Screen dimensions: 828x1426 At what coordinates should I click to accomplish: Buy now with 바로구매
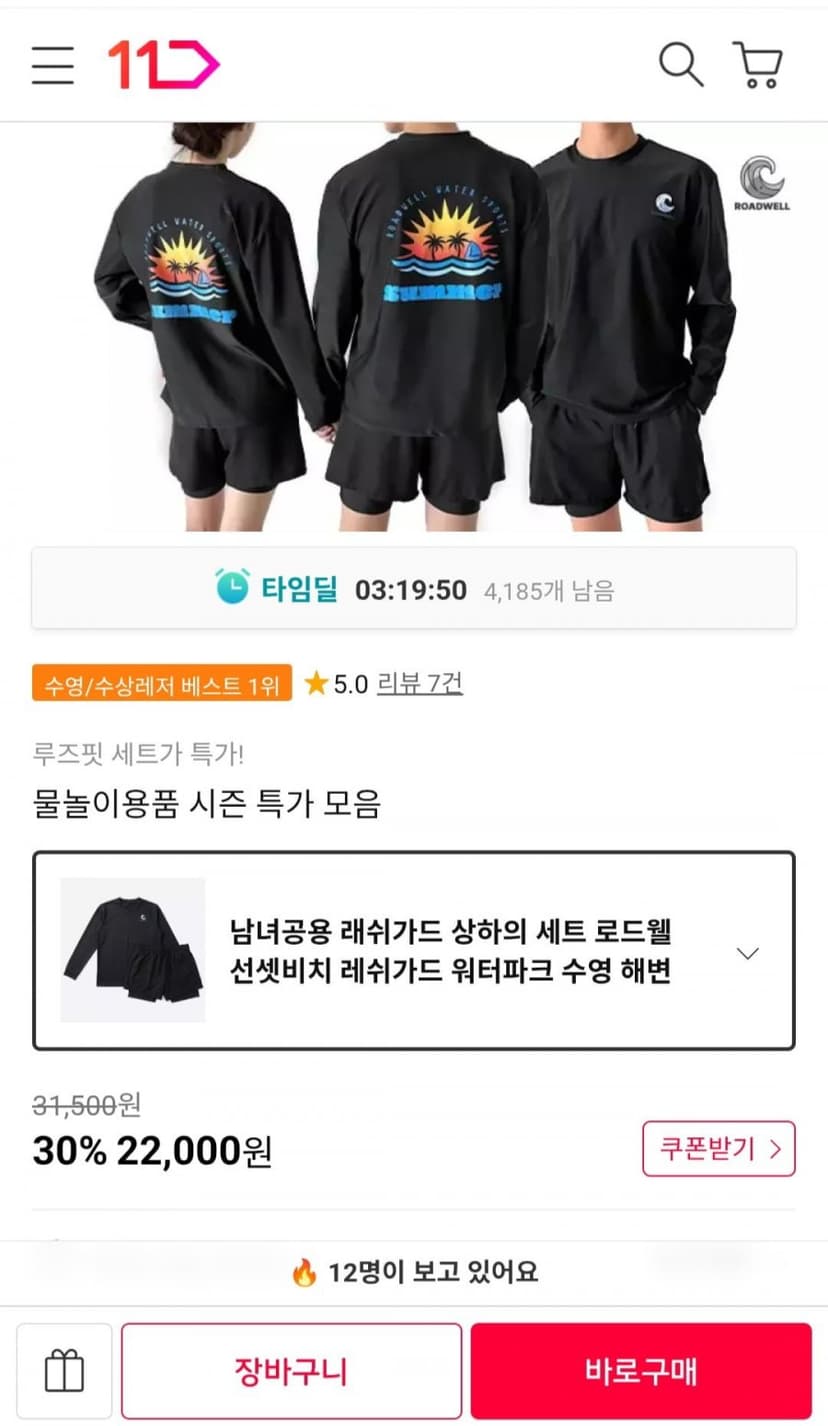[x=641, y=1371]
